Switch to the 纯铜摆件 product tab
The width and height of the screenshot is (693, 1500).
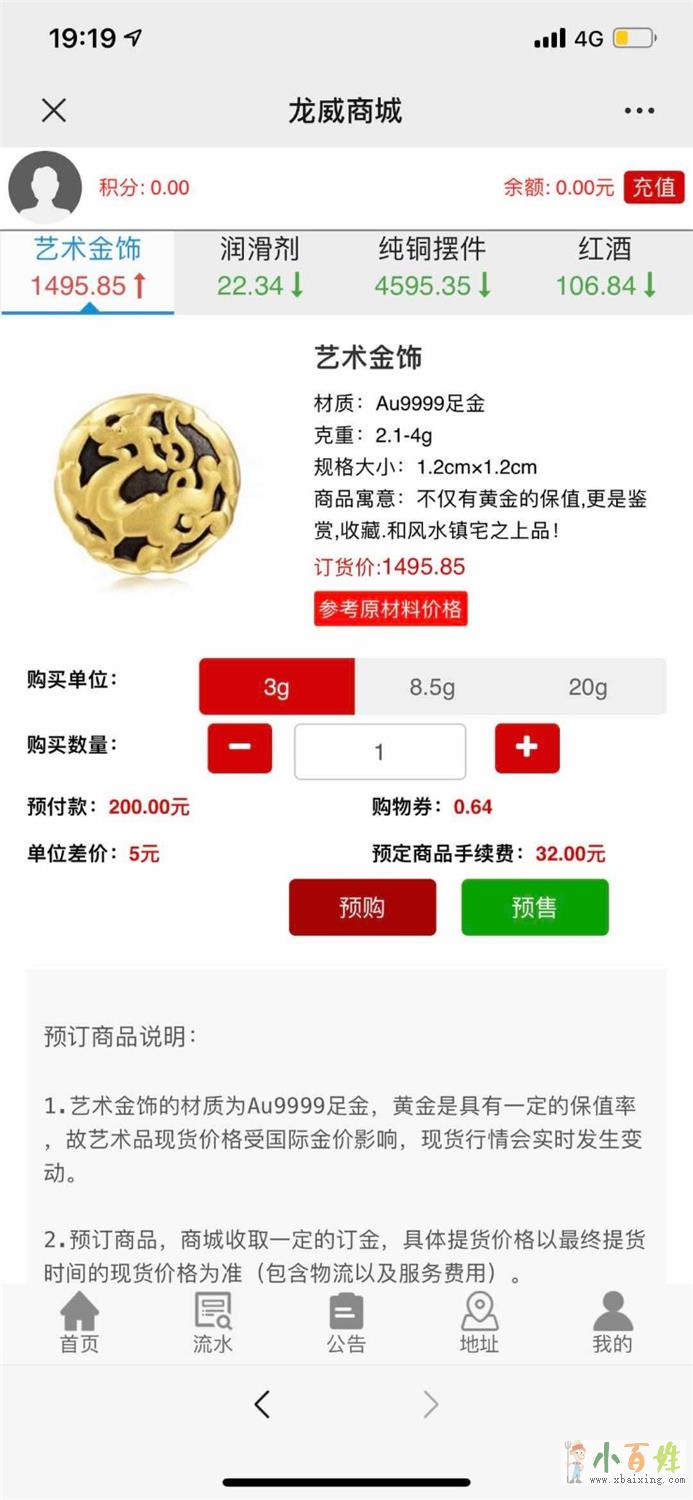(432, 268)
